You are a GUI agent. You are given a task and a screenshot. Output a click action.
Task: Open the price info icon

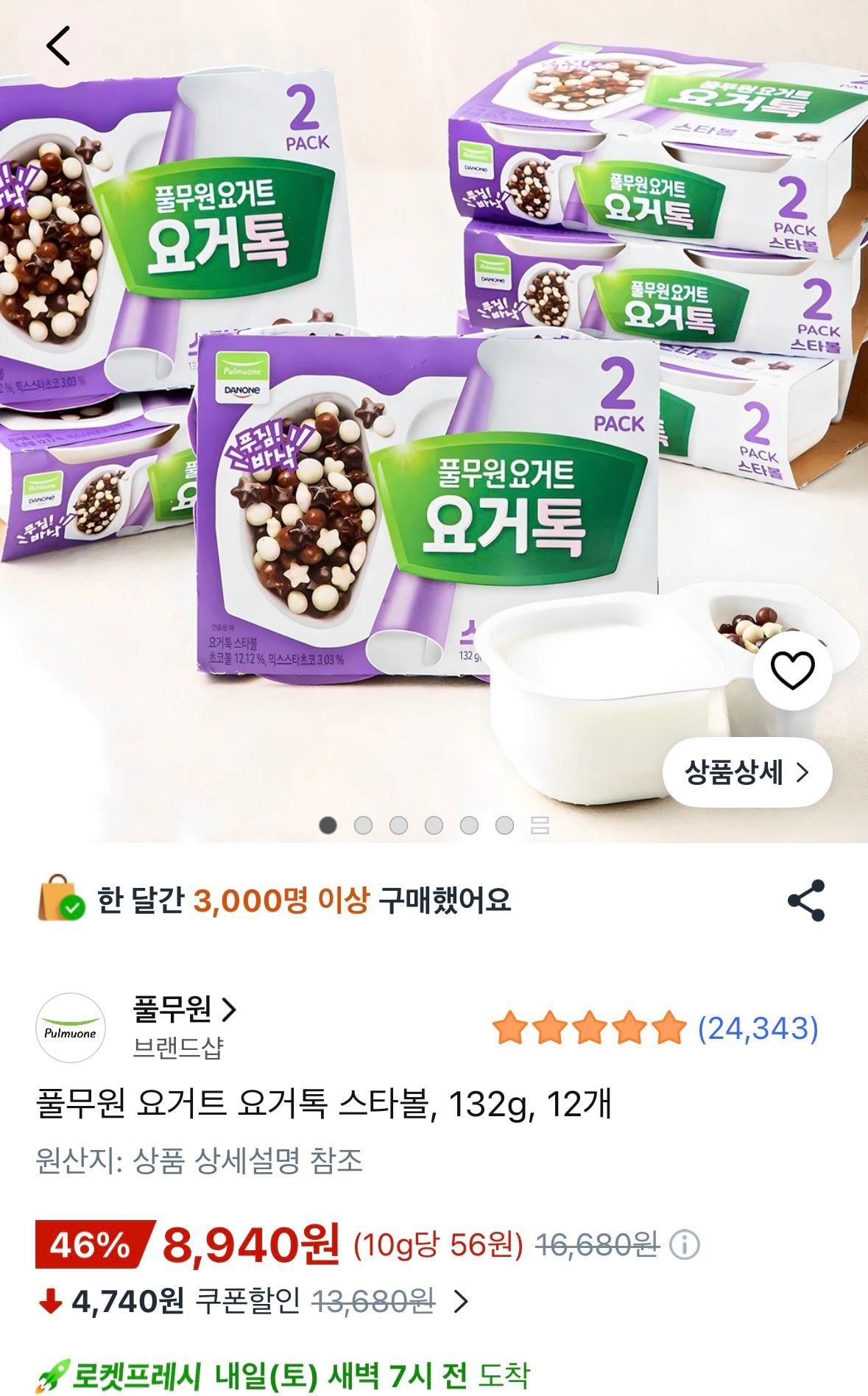point(685,1245)
